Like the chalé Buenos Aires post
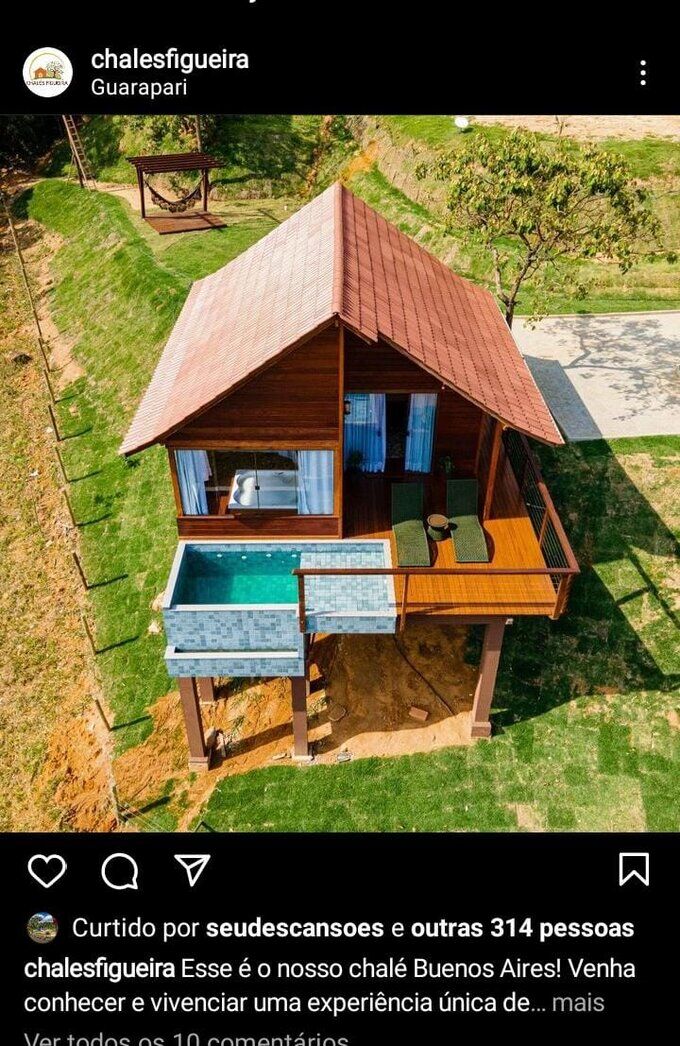680x1046 pixels. (x=46, y=871)
